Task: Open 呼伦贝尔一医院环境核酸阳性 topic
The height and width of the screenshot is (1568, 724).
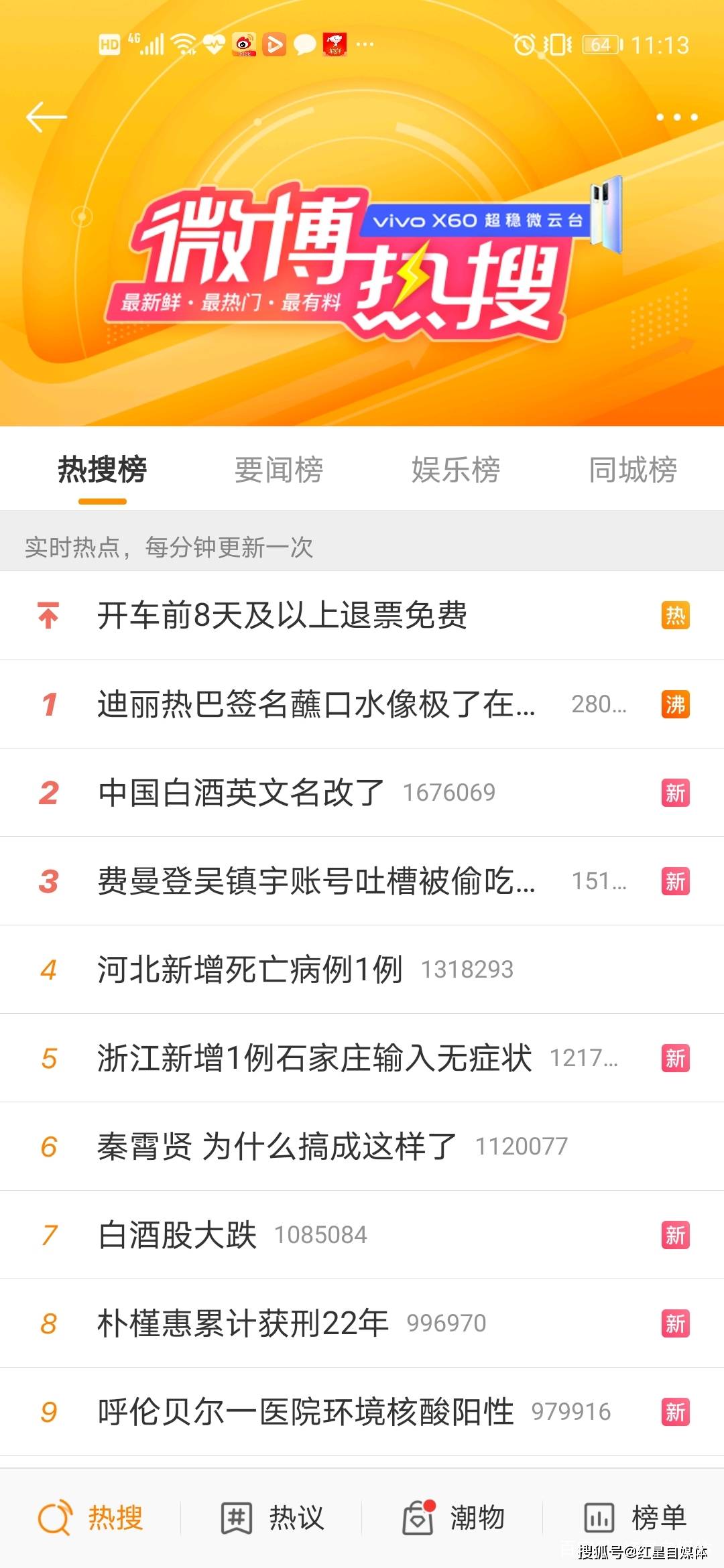Action: [x=306, y=1412]
